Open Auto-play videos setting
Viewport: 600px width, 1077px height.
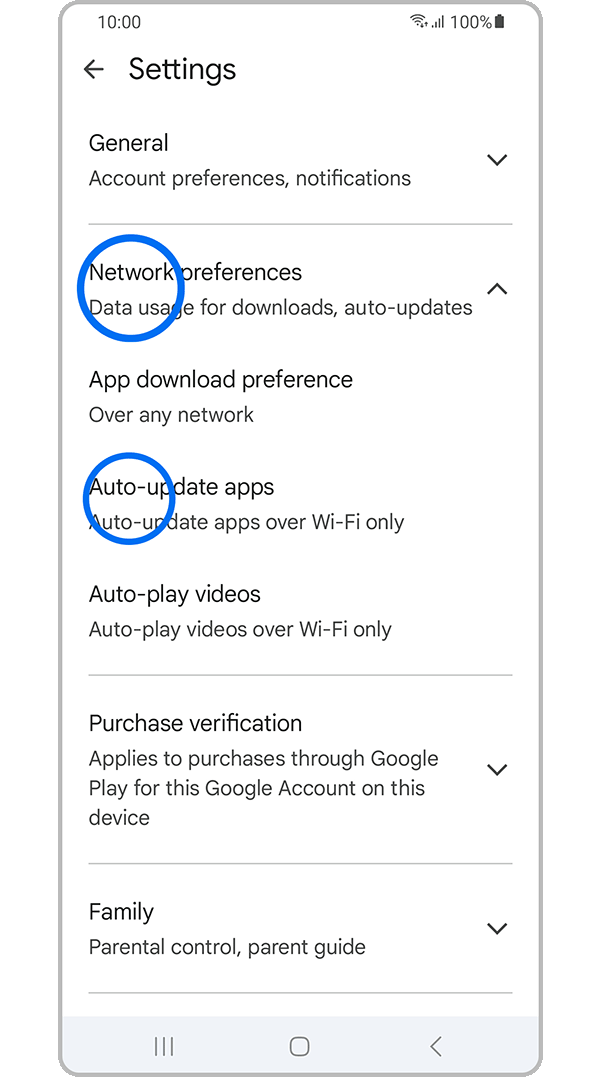click(x=240, y=610)
